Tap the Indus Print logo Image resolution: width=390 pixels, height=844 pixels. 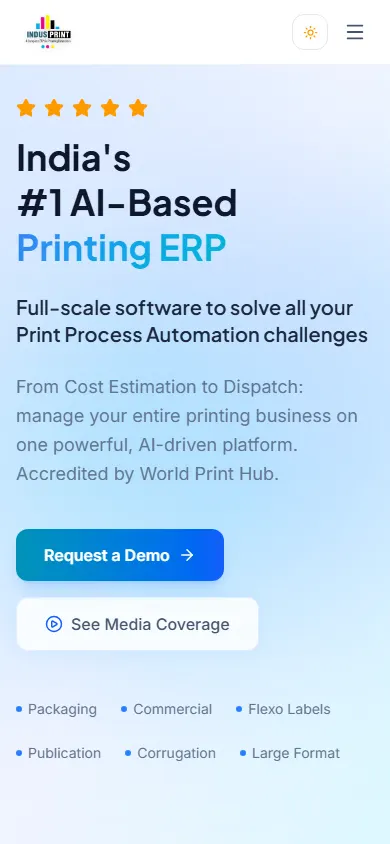point(48,32)
